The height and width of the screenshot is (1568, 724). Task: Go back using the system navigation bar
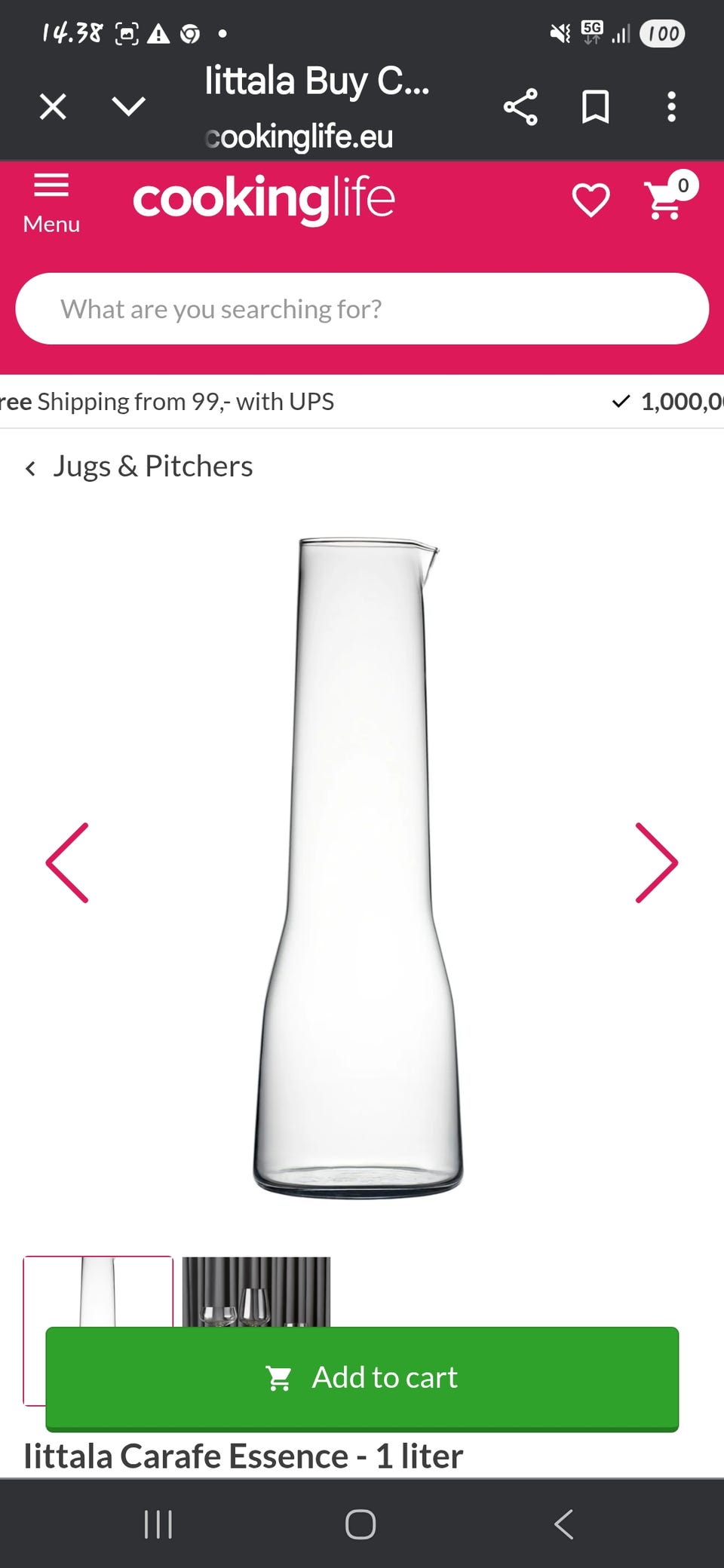coord(563,1524)
